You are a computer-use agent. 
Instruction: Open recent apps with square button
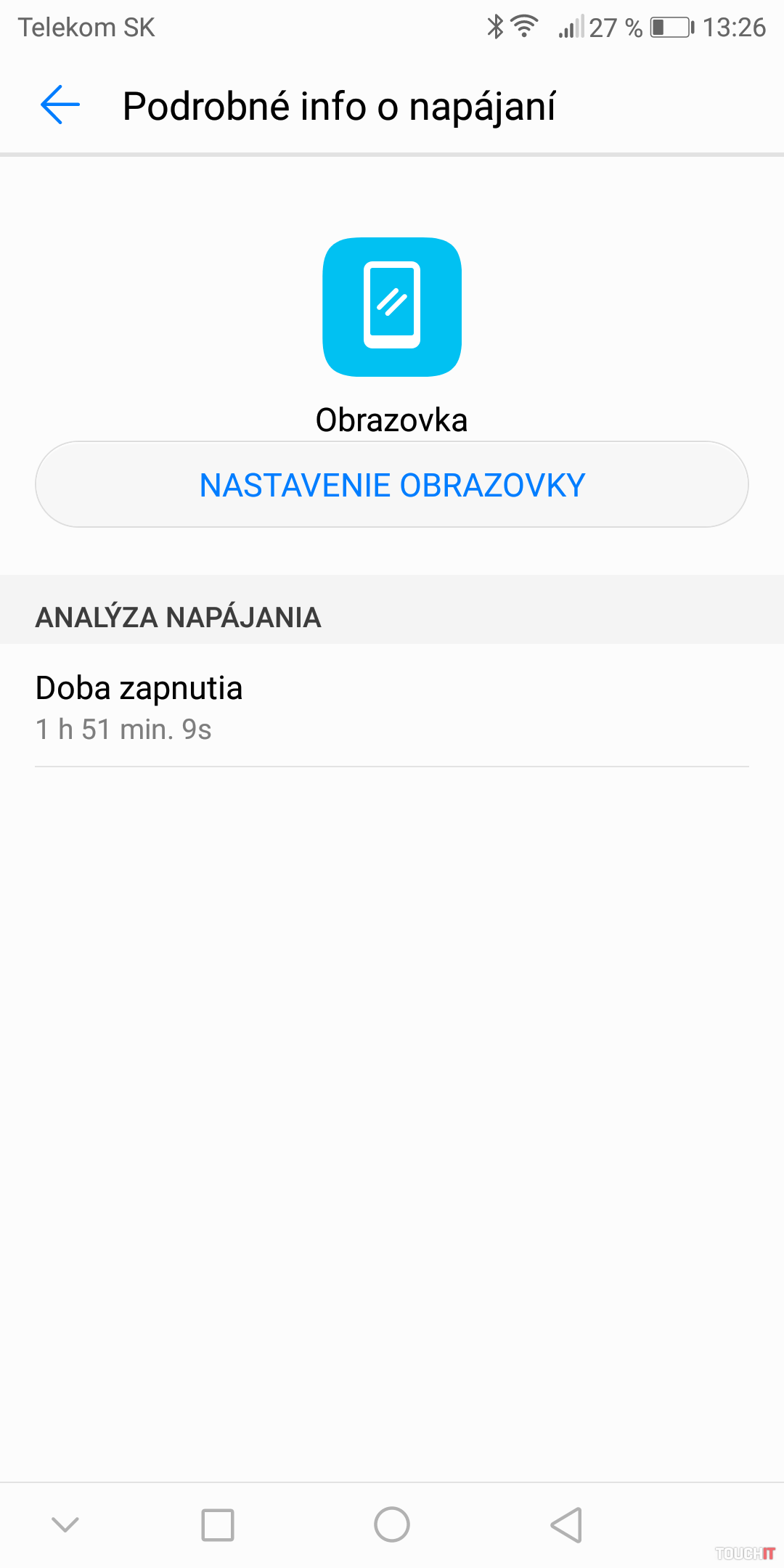218,1524
